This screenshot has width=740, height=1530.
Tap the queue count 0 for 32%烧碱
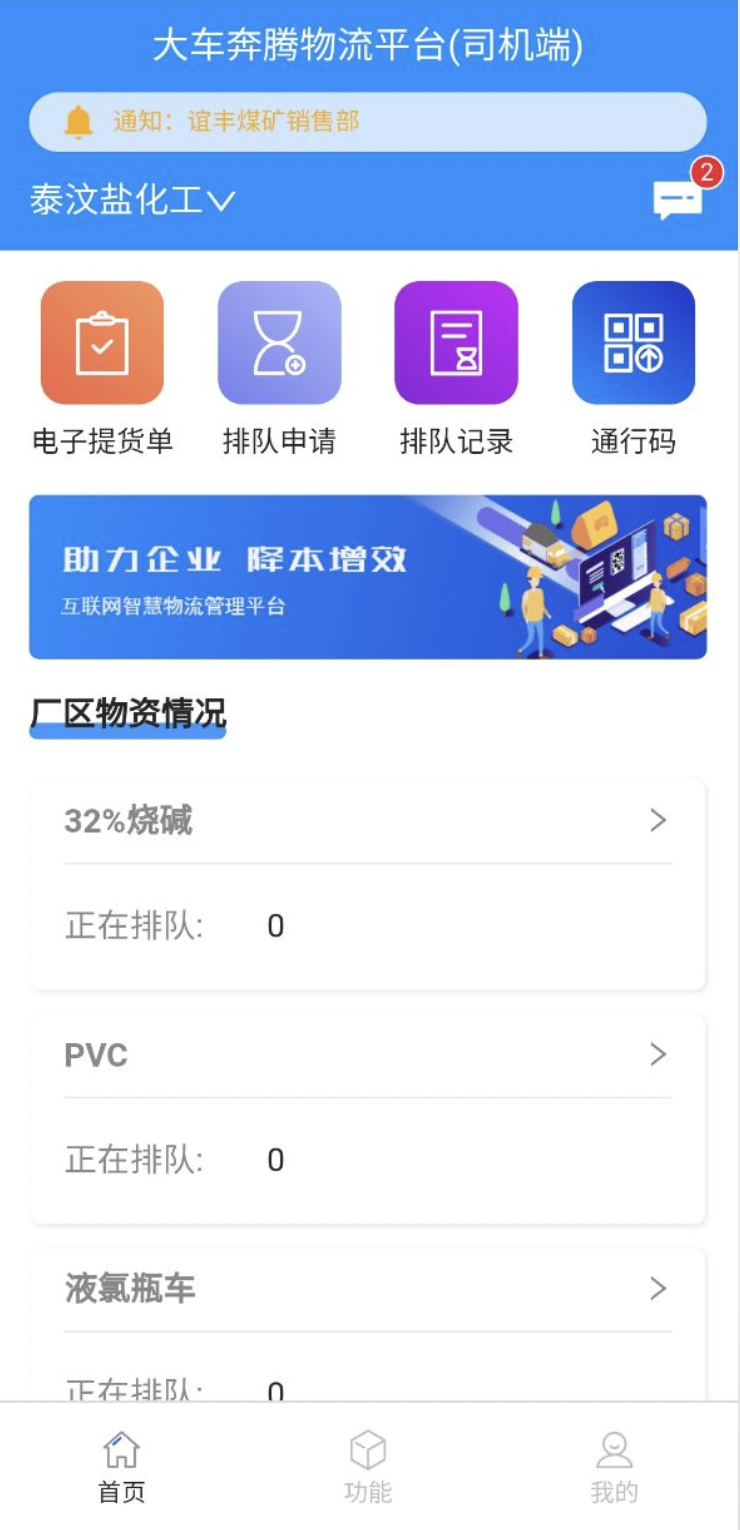pyautogui.click(x=275, y=926)
